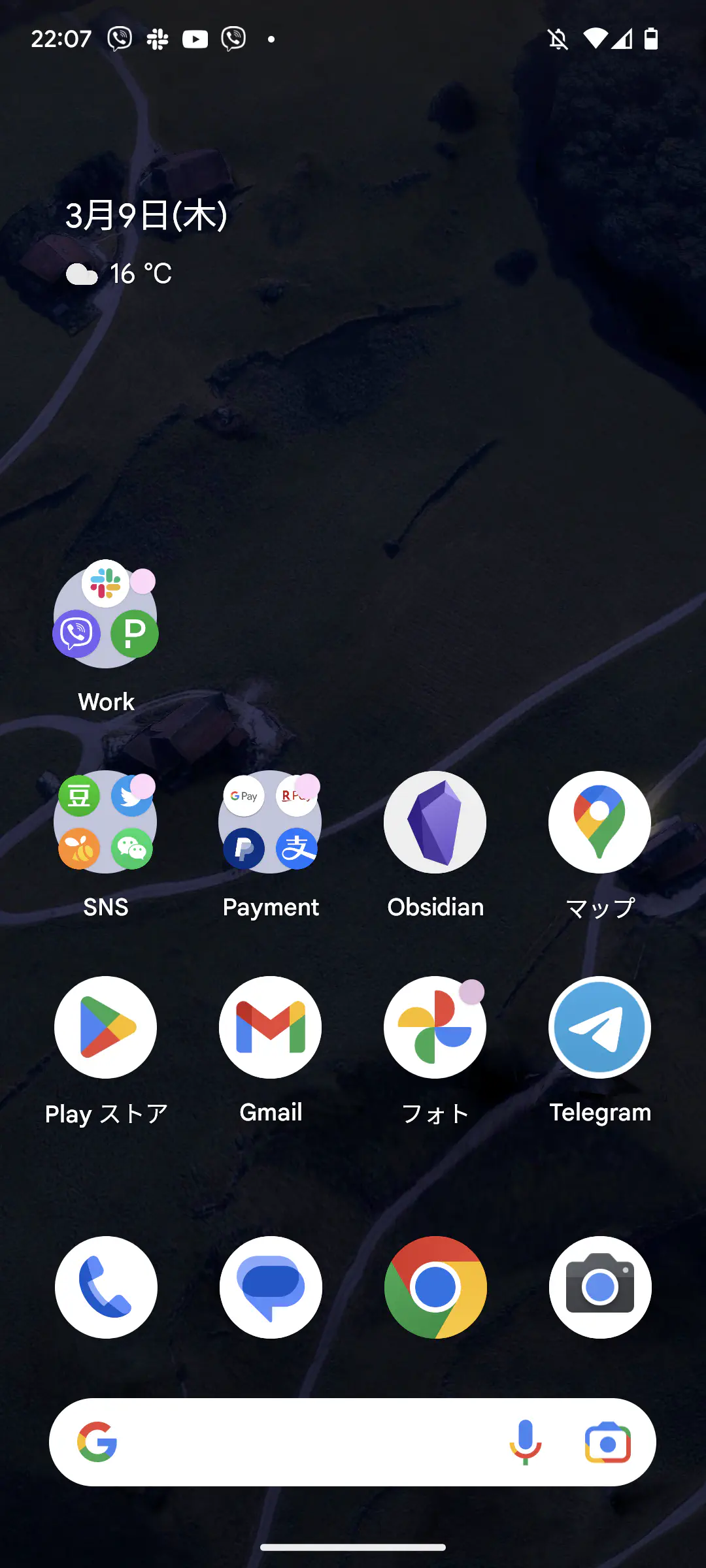Open Gmail
The image size is (706, 1568).
coord(270,1026)
